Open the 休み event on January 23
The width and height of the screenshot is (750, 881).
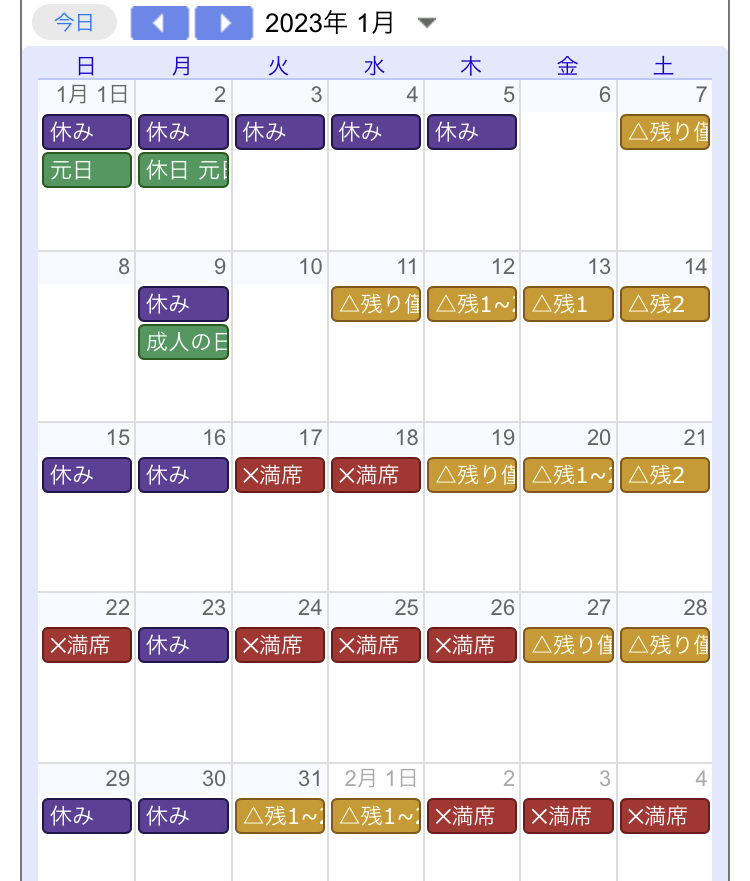[x=183, y=645]
